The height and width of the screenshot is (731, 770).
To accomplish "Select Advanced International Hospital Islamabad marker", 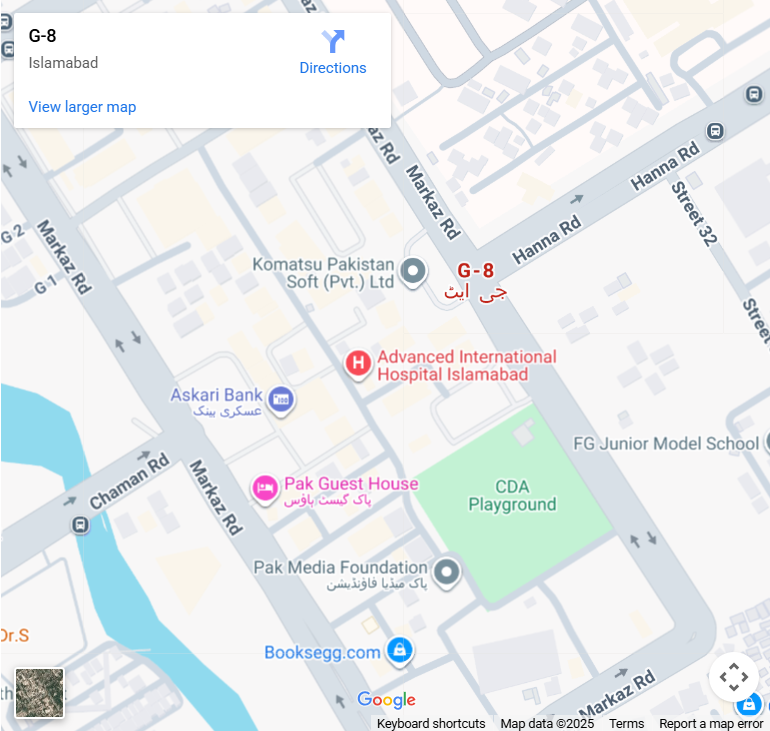I will tap(357, 364).
